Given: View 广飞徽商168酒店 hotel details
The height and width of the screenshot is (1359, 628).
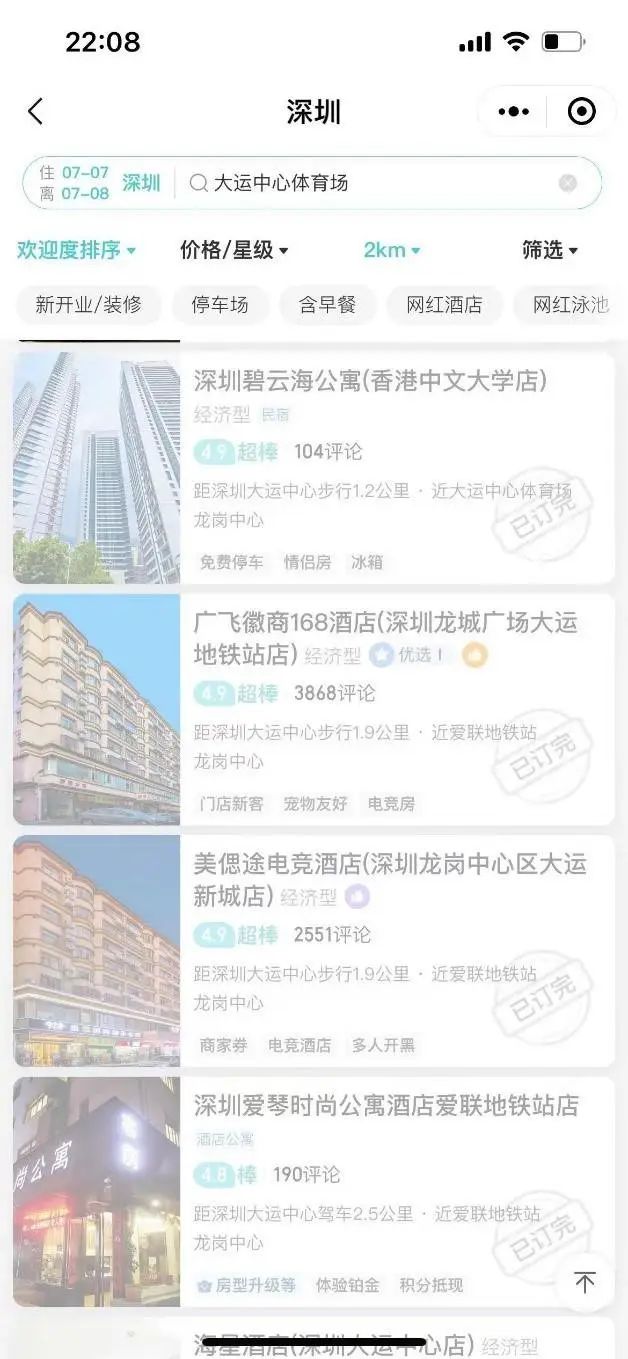Looking at the screenshot, I should 385,638.
